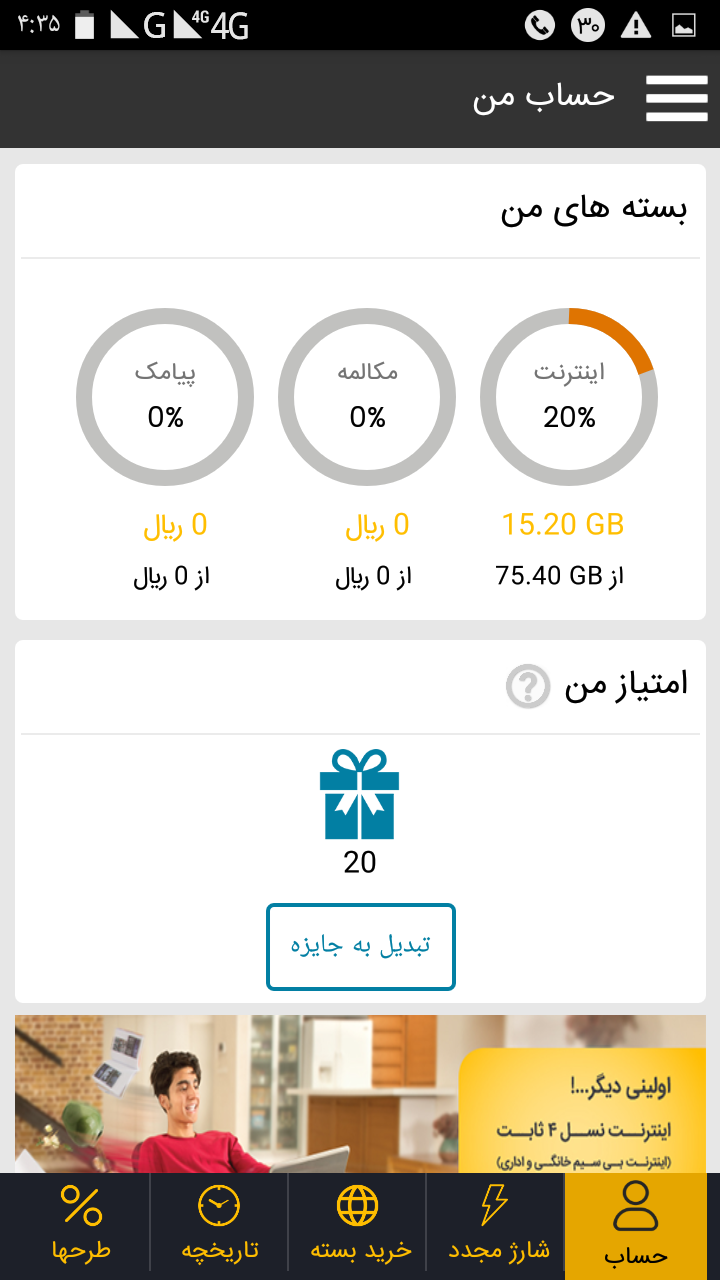720x1280 pixels.
Task: Open the hamburger drawer menu
Action: pyautogui.click(x=677, y=98)
